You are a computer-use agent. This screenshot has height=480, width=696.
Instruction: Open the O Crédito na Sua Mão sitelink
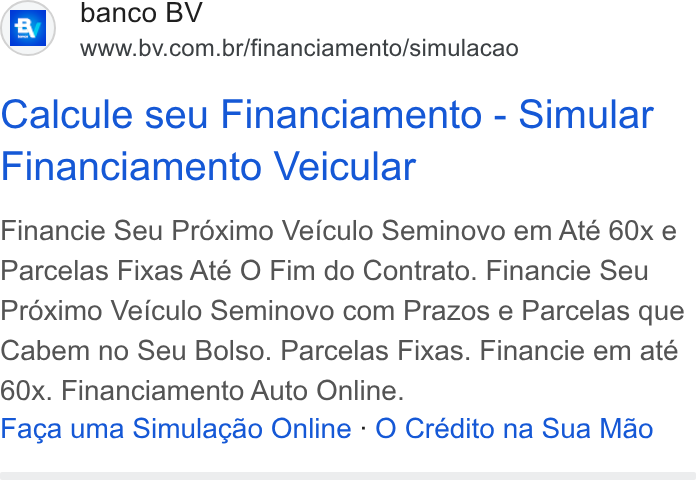point(514,429)
